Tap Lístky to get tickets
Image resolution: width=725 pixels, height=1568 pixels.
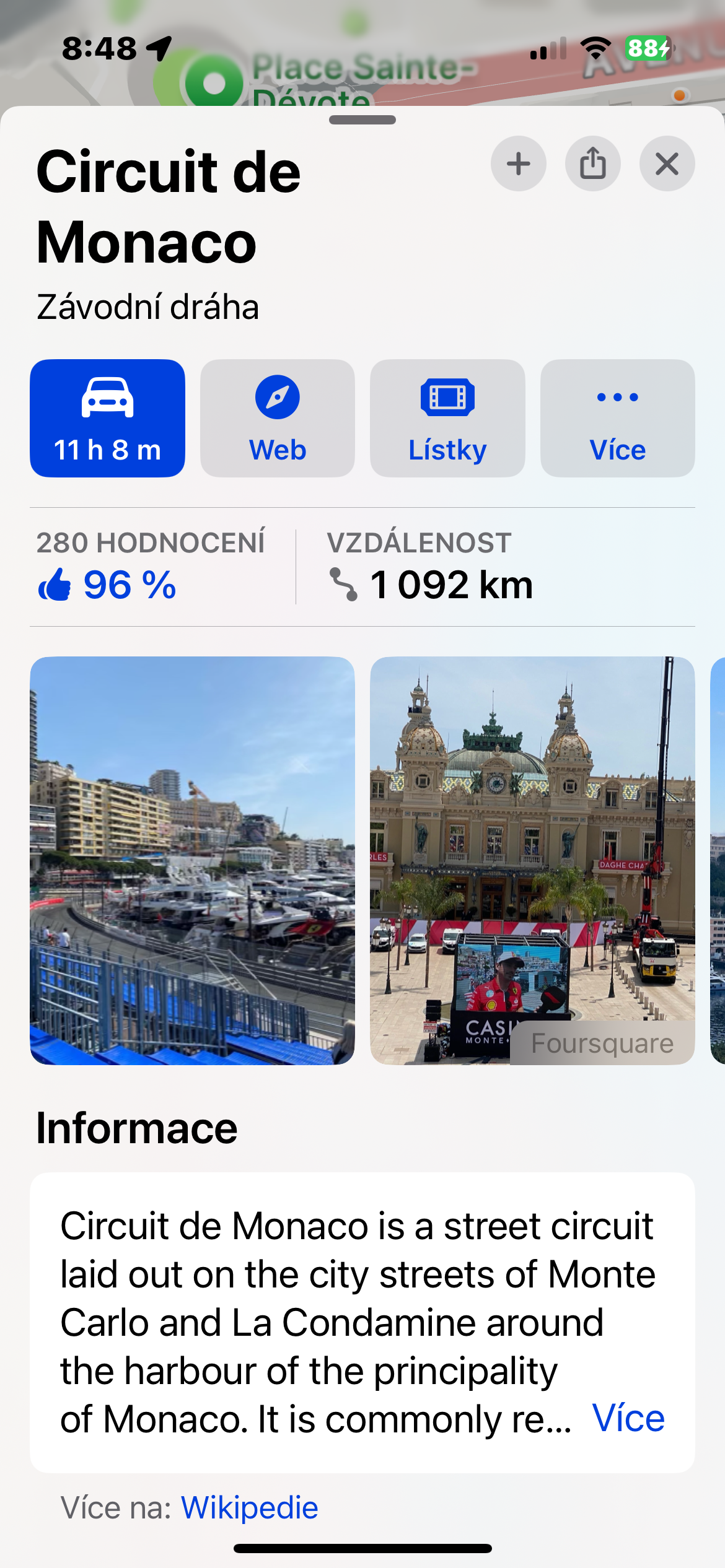point(447,418)
